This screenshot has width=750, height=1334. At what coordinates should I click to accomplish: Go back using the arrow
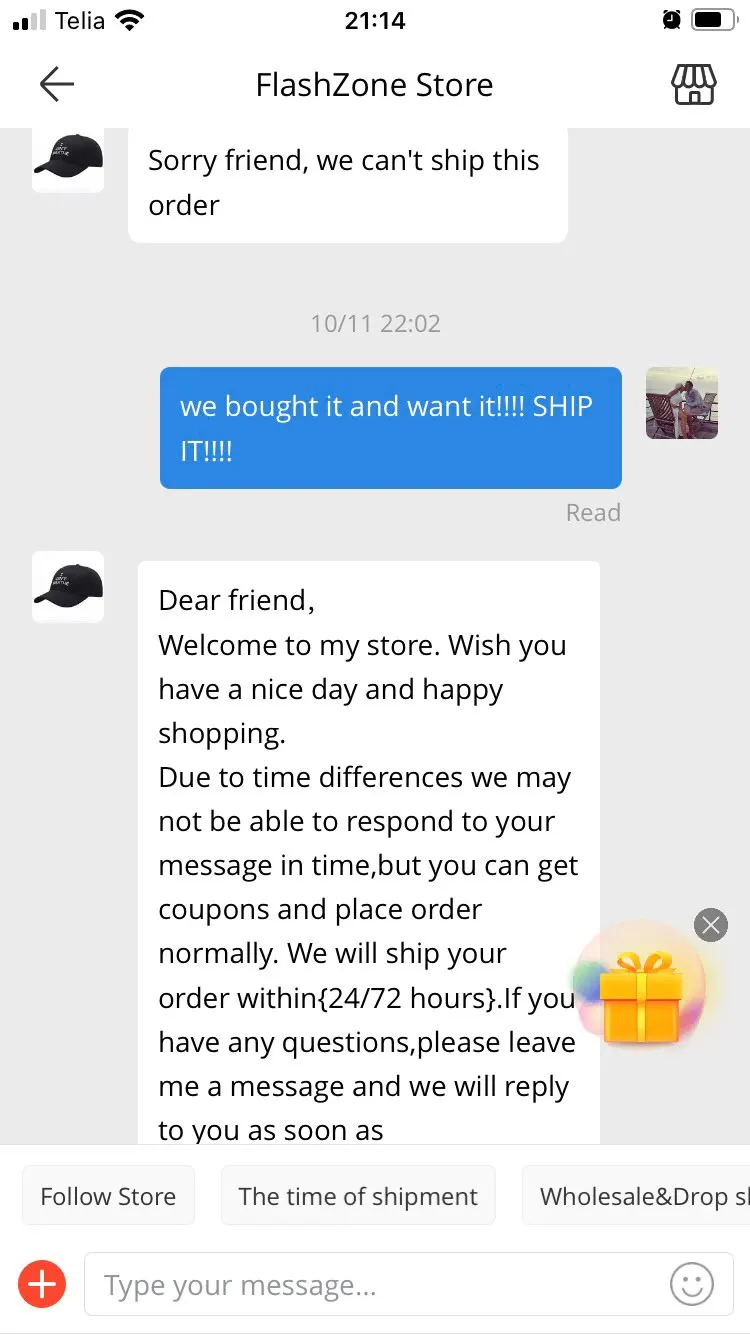[57, 85]
